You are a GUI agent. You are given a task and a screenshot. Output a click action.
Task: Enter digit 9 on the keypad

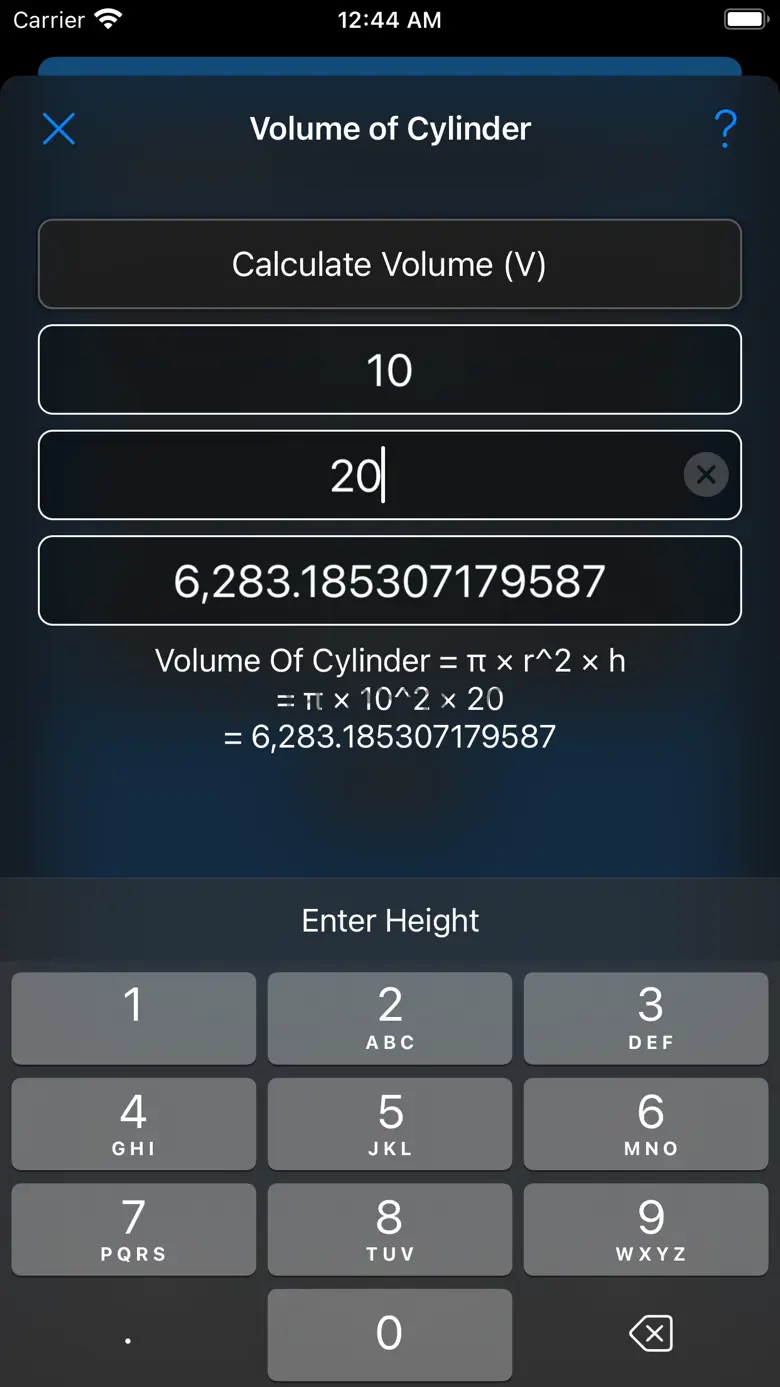point(646,1230)
